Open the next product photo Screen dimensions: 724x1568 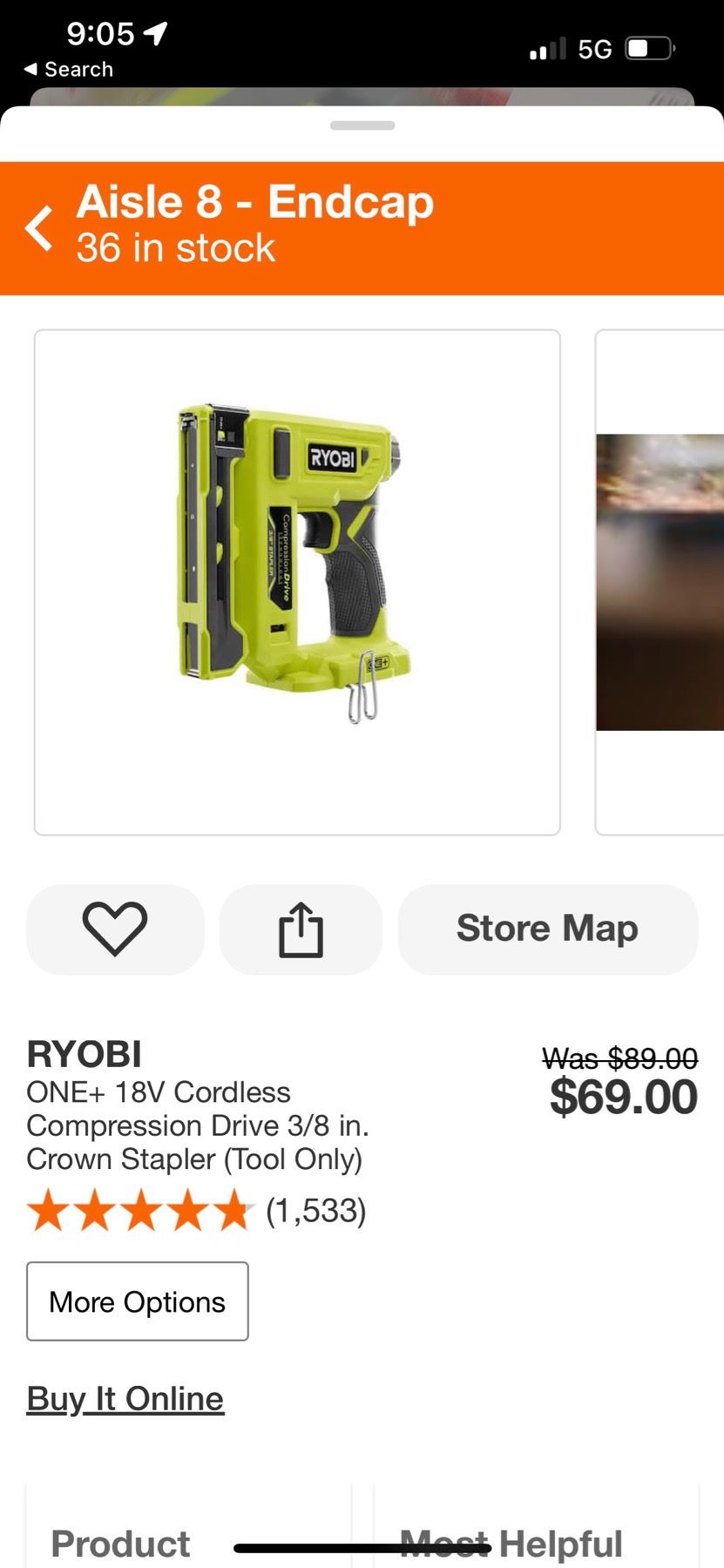[660, 582]
